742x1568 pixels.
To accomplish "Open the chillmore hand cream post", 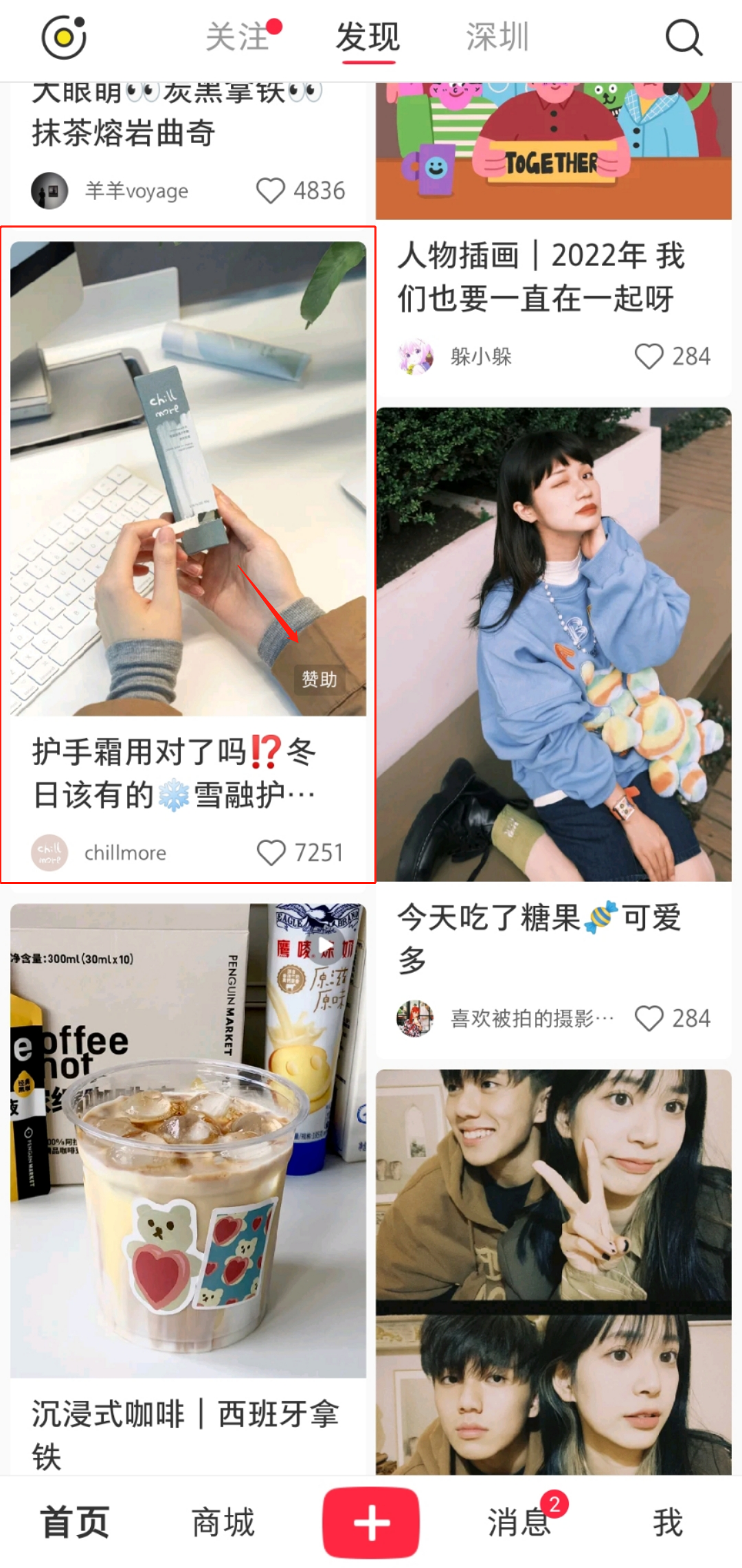I will (x=188, y=481).
